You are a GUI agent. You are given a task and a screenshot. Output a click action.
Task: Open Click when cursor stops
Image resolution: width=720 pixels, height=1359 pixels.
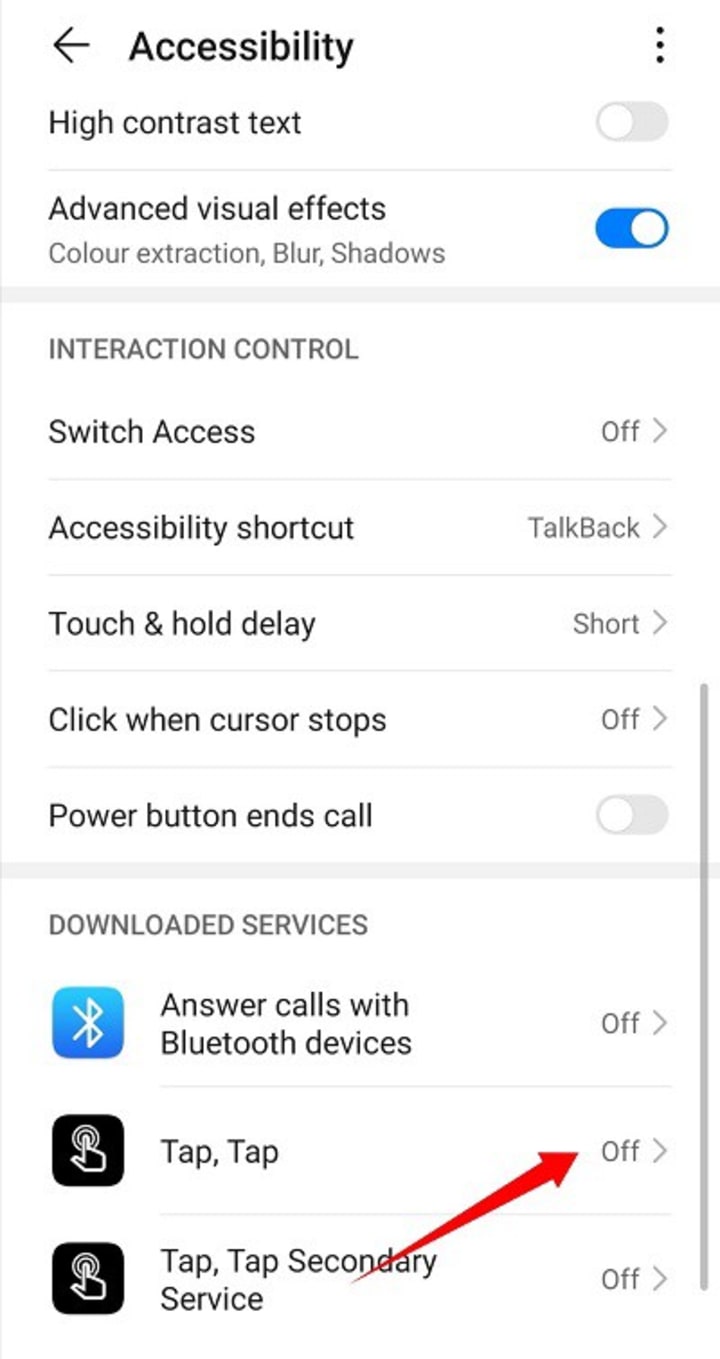(x=358, y=720)
